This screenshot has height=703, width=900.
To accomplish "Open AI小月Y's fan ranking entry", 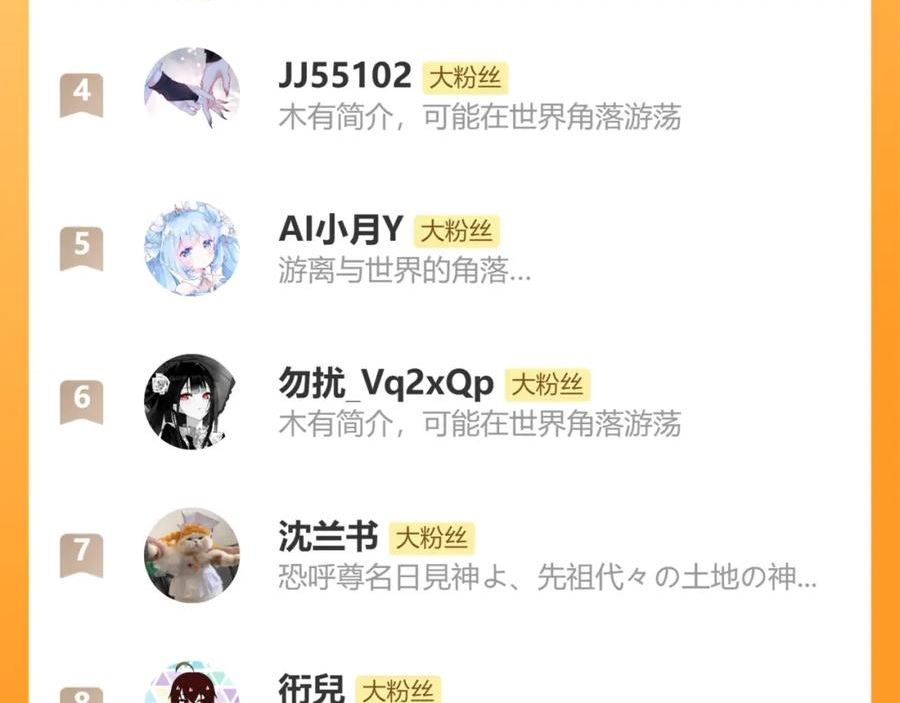I will pyautogui.click(x=449, y=248).
